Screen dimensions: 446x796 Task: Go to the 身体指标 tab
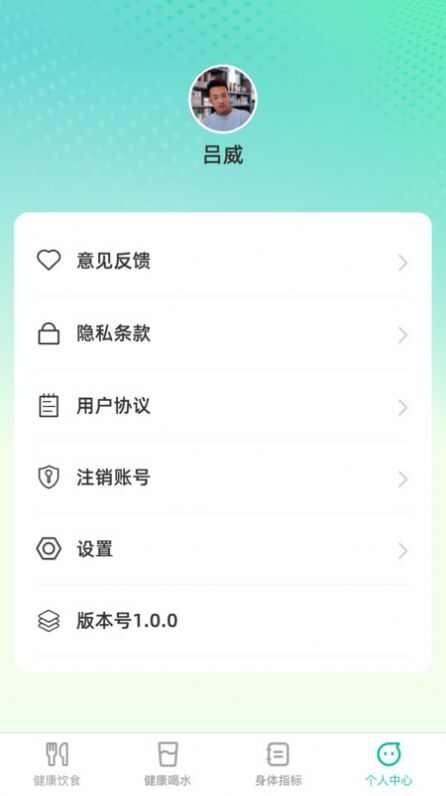coord(278,764)
